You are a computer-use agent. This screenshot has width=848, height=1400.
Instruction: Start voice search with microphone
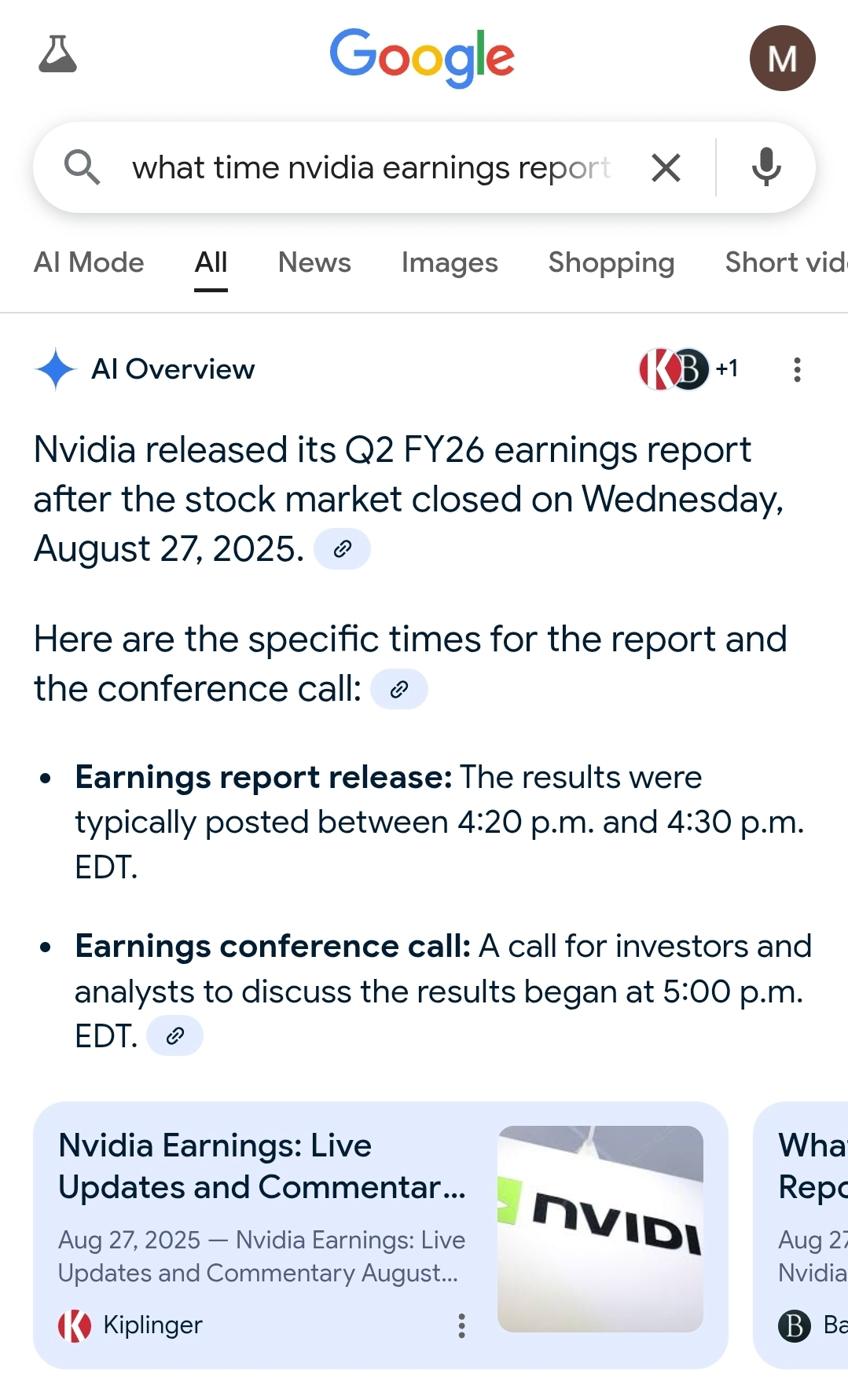coord(765,167)
